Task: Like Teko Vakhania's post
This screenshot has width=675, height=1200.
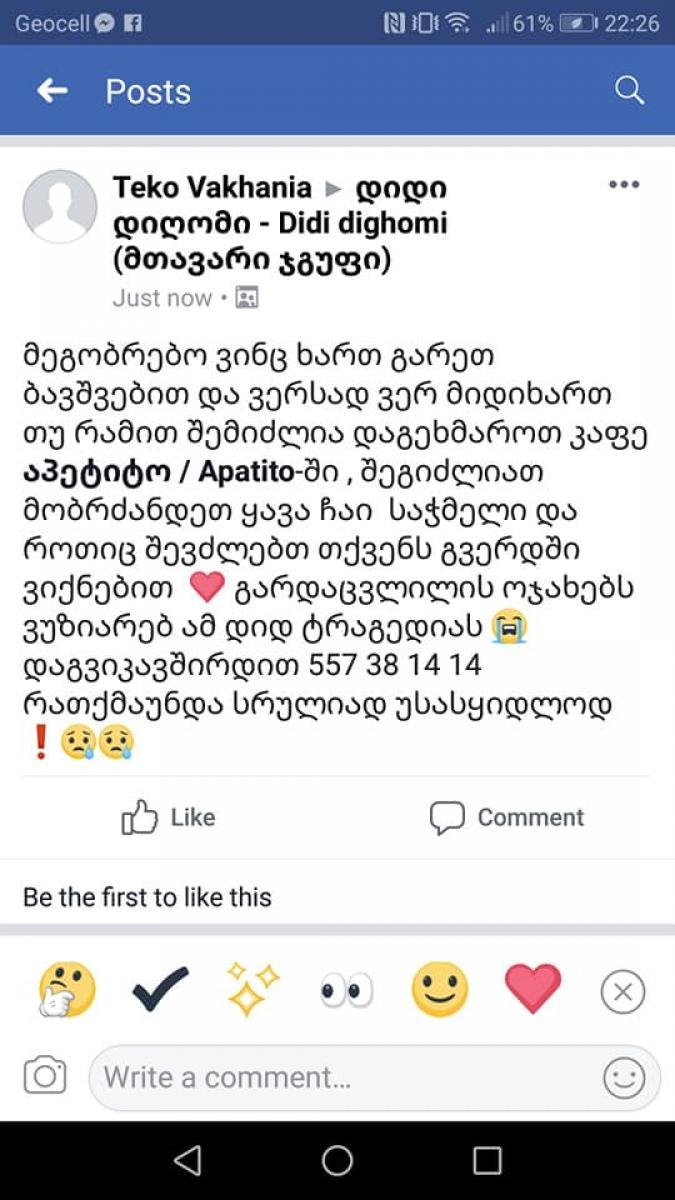Action: click(168, 818)
